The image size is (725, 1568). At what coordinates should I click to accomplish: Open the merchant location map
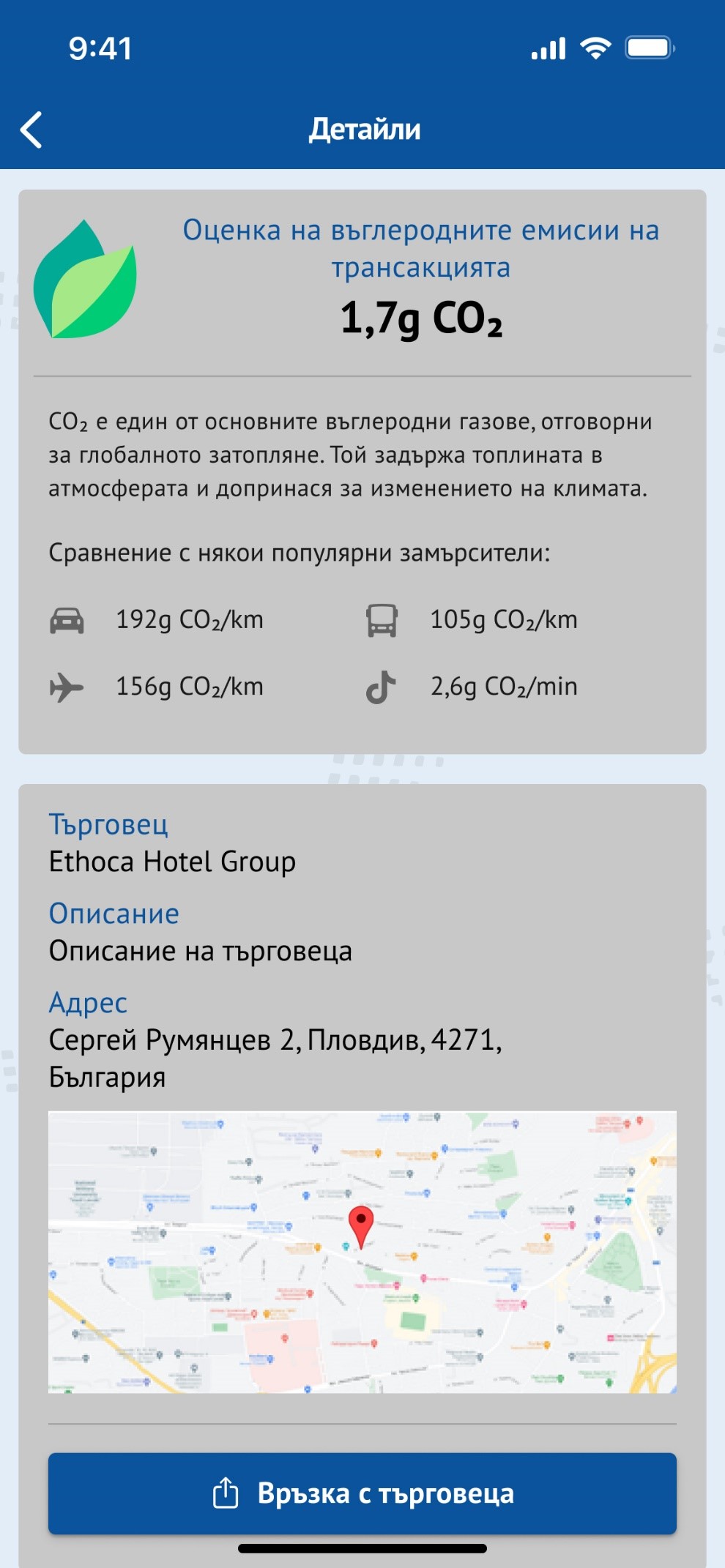[362, 1252]
